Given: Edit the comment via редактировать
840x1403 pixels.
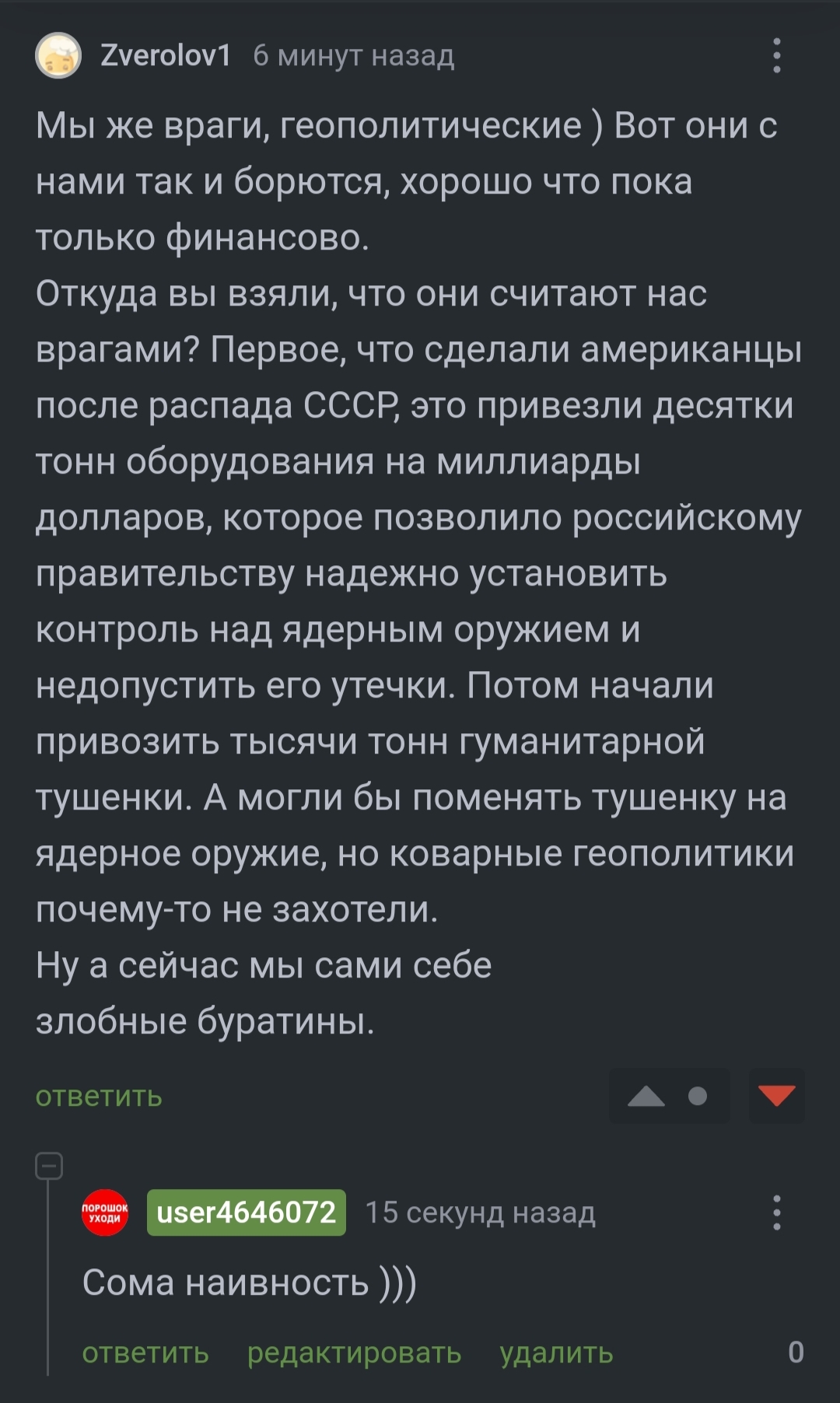Looking at the screenshot, I should [354, 1352].
